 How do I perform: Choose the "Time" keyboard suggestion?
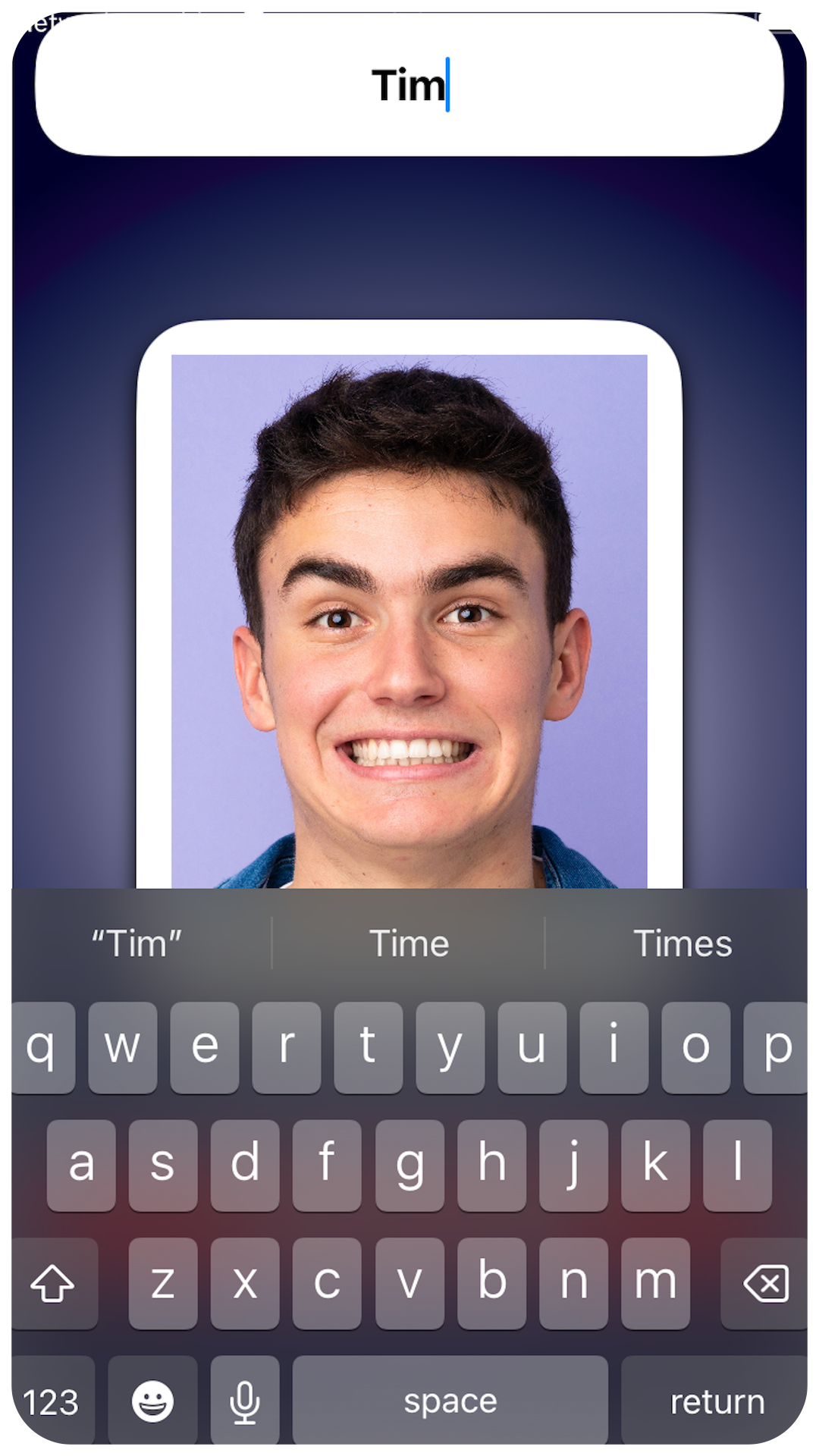(409, 944)
